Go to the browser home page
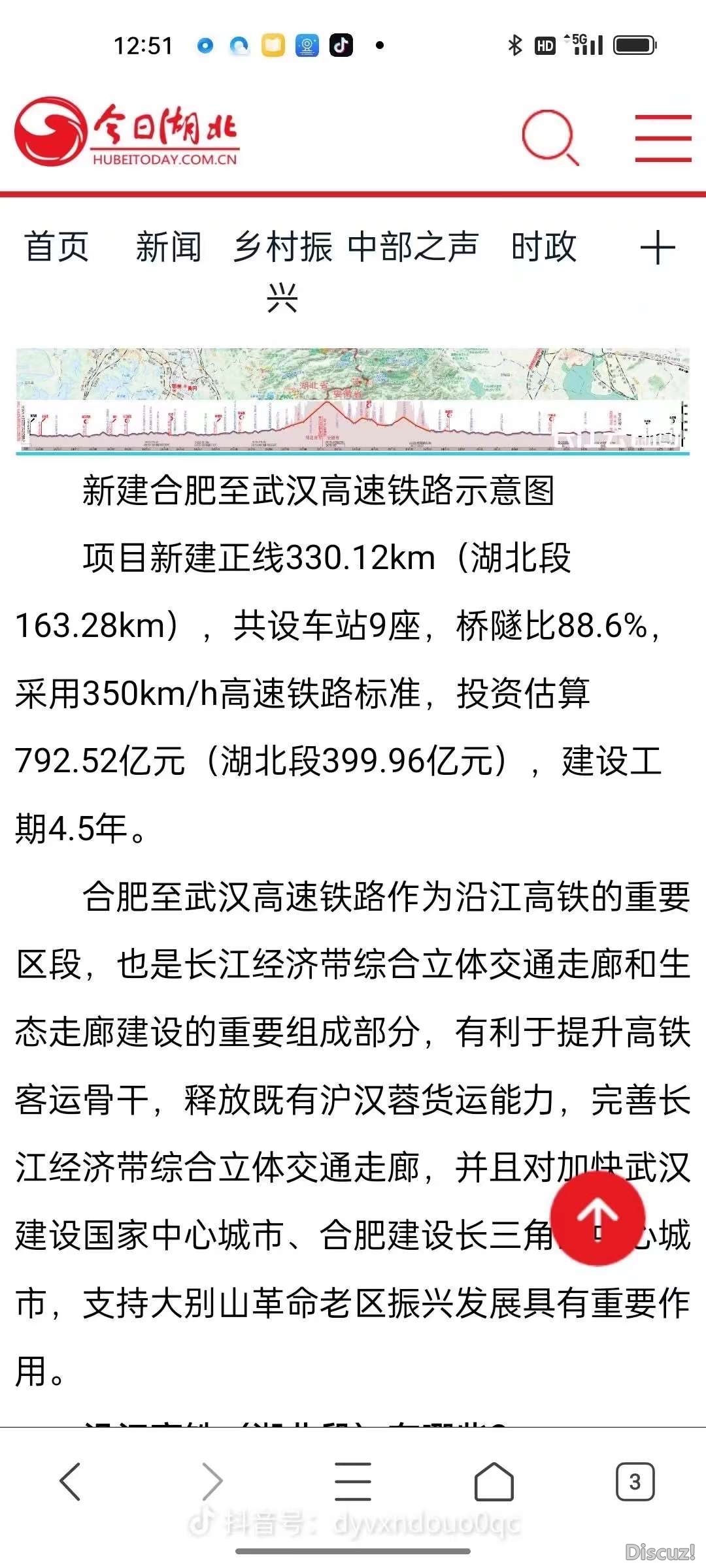 (x=494, y=1482)
